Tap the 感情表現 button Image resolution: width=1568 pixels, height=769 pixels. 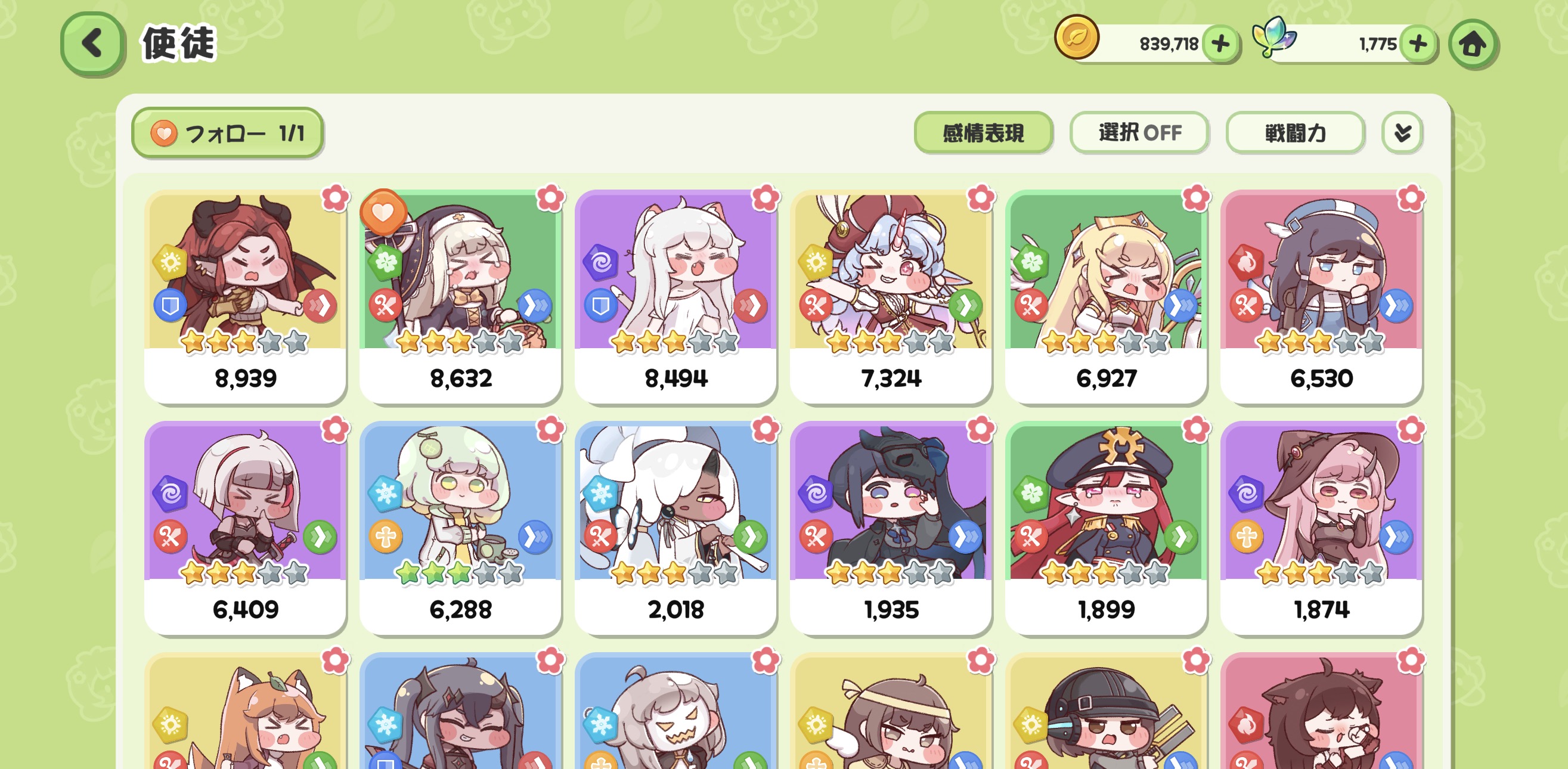[983, 132]
